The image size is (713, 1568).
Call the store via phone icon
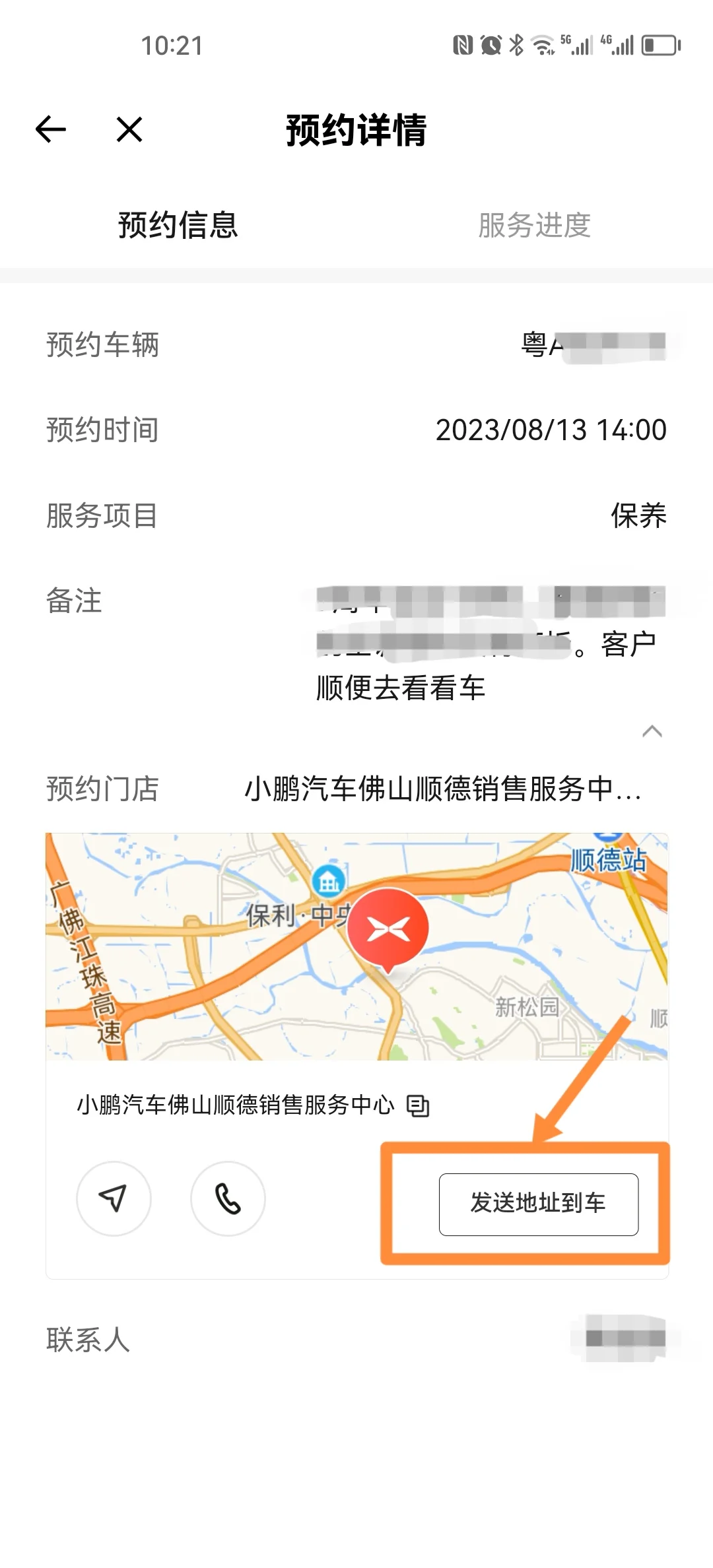[228, 1198]
